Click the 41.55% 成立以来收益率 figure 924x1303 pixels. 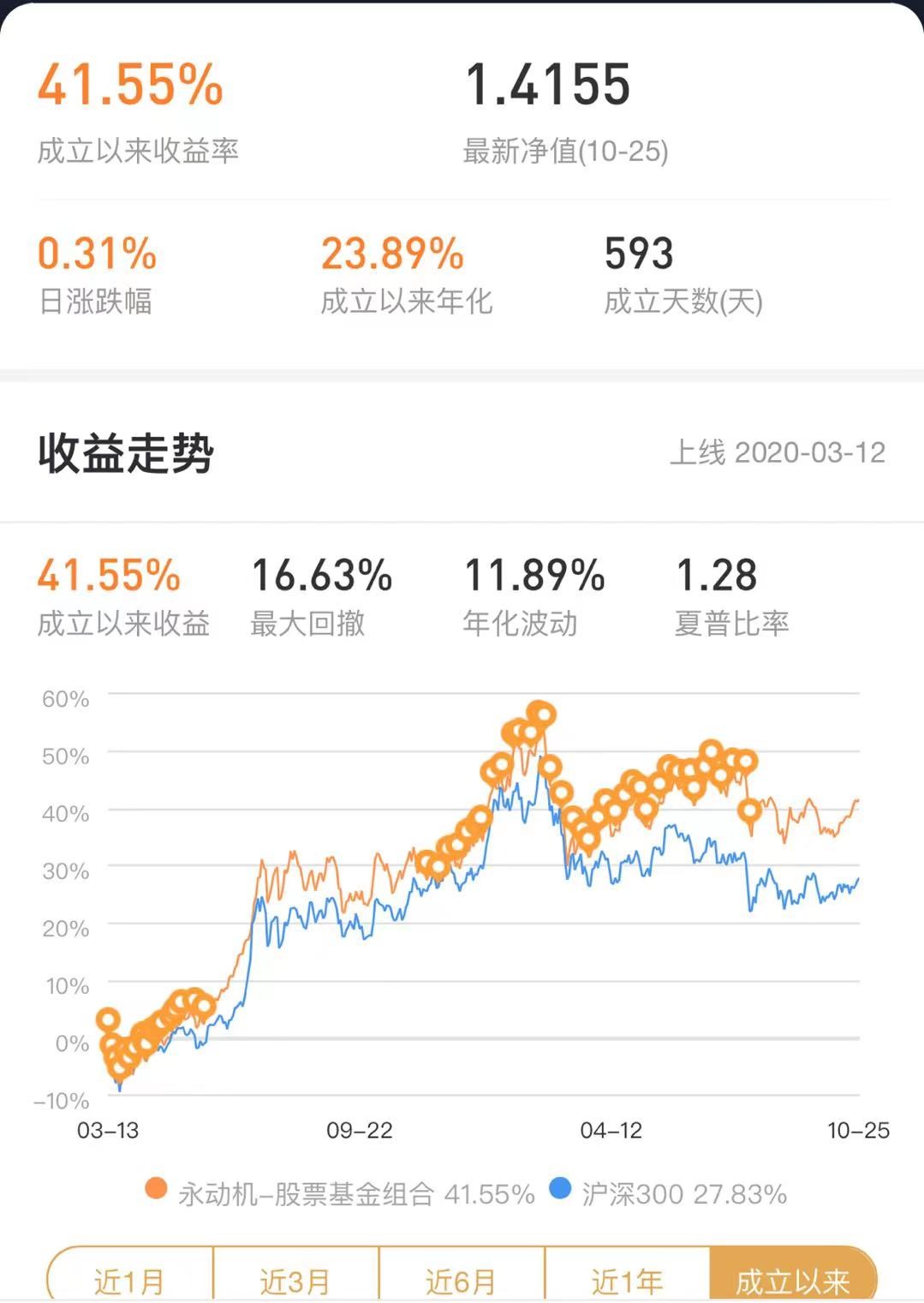point(130,86)
